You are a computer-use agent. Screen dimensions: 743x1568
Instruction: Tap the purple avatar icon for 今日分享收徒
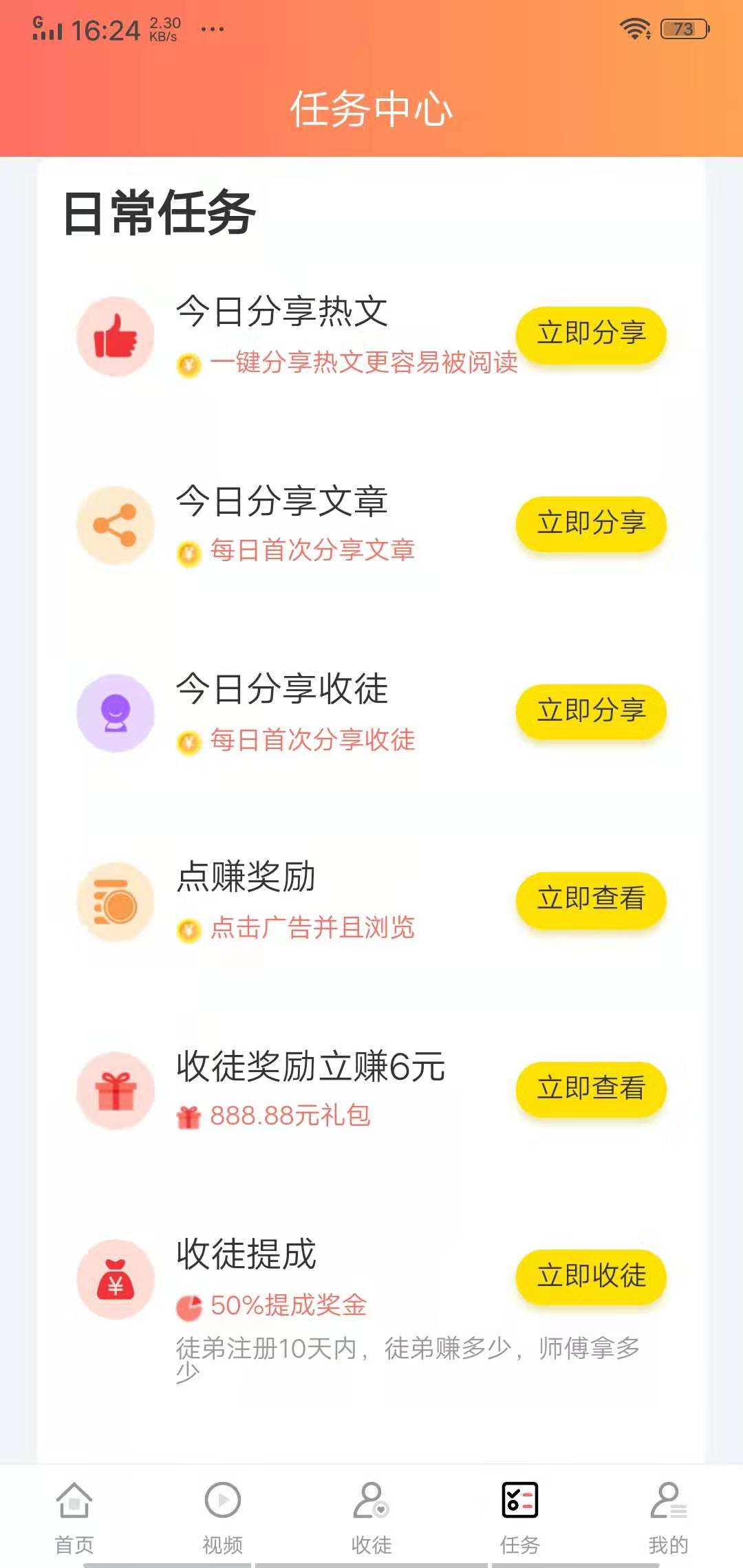(116, 713)
